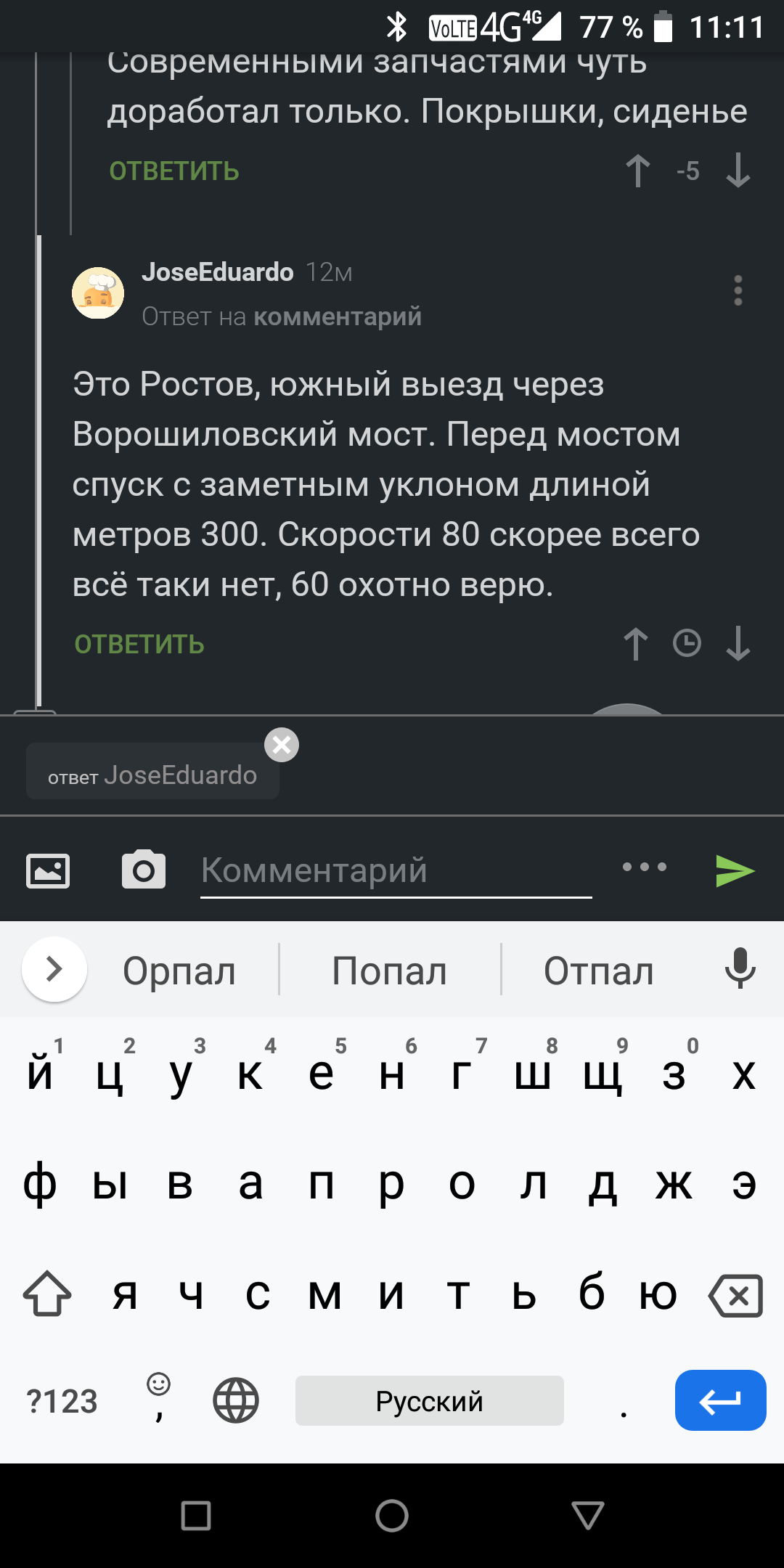Downvote JoseEduardo's comment
The height and width of the screenshot is (1568, 784).
tap(738, 644)
